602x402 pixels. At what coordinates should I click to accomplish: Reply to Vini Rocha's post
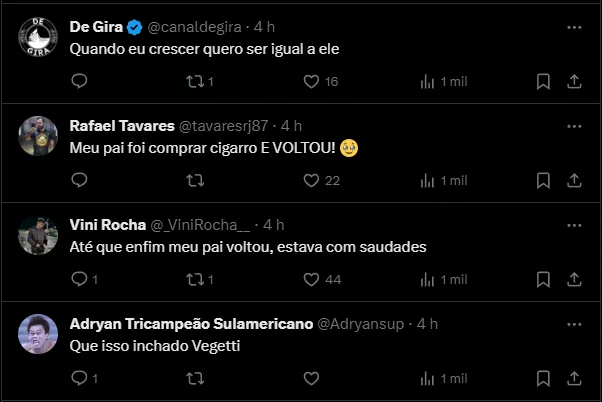pyautogui.click(x=80, y=279)
